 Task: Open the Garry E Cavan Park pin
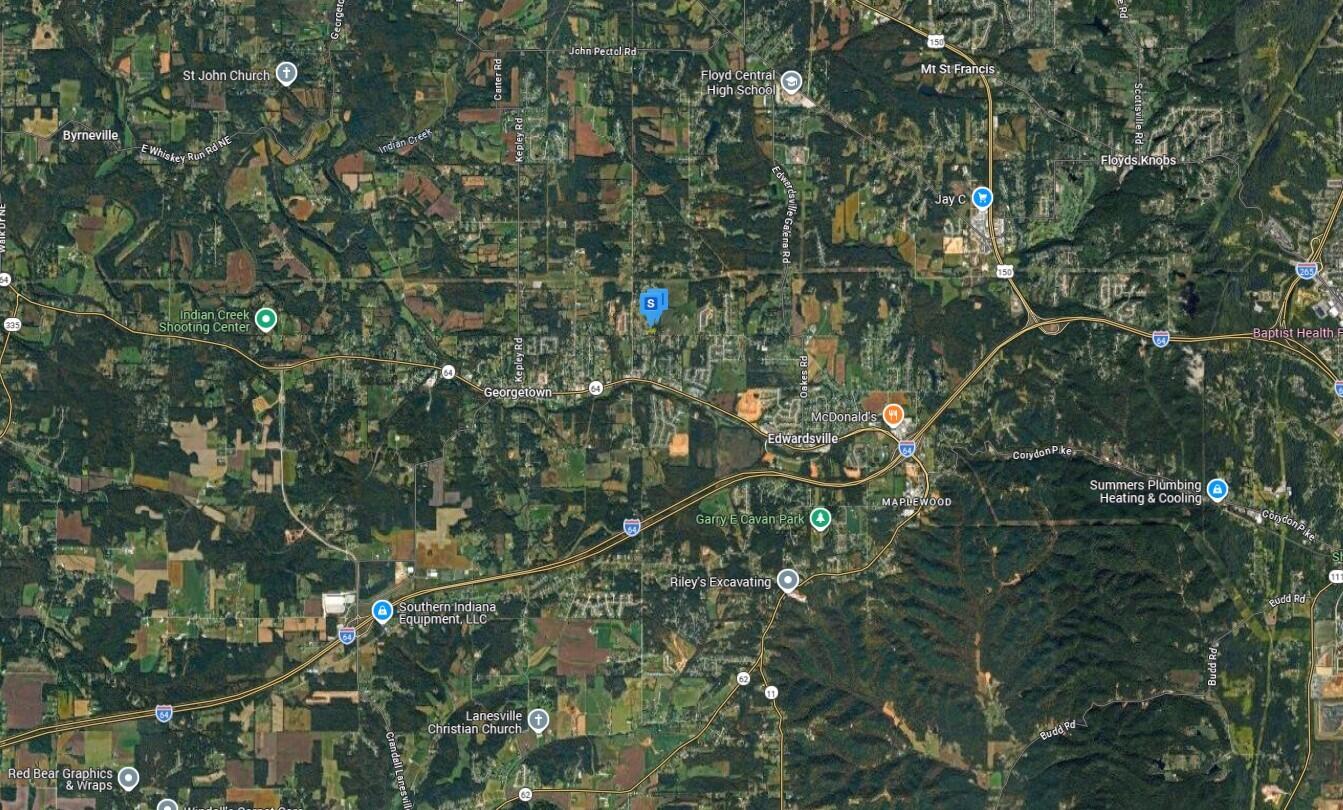[820, 518]
